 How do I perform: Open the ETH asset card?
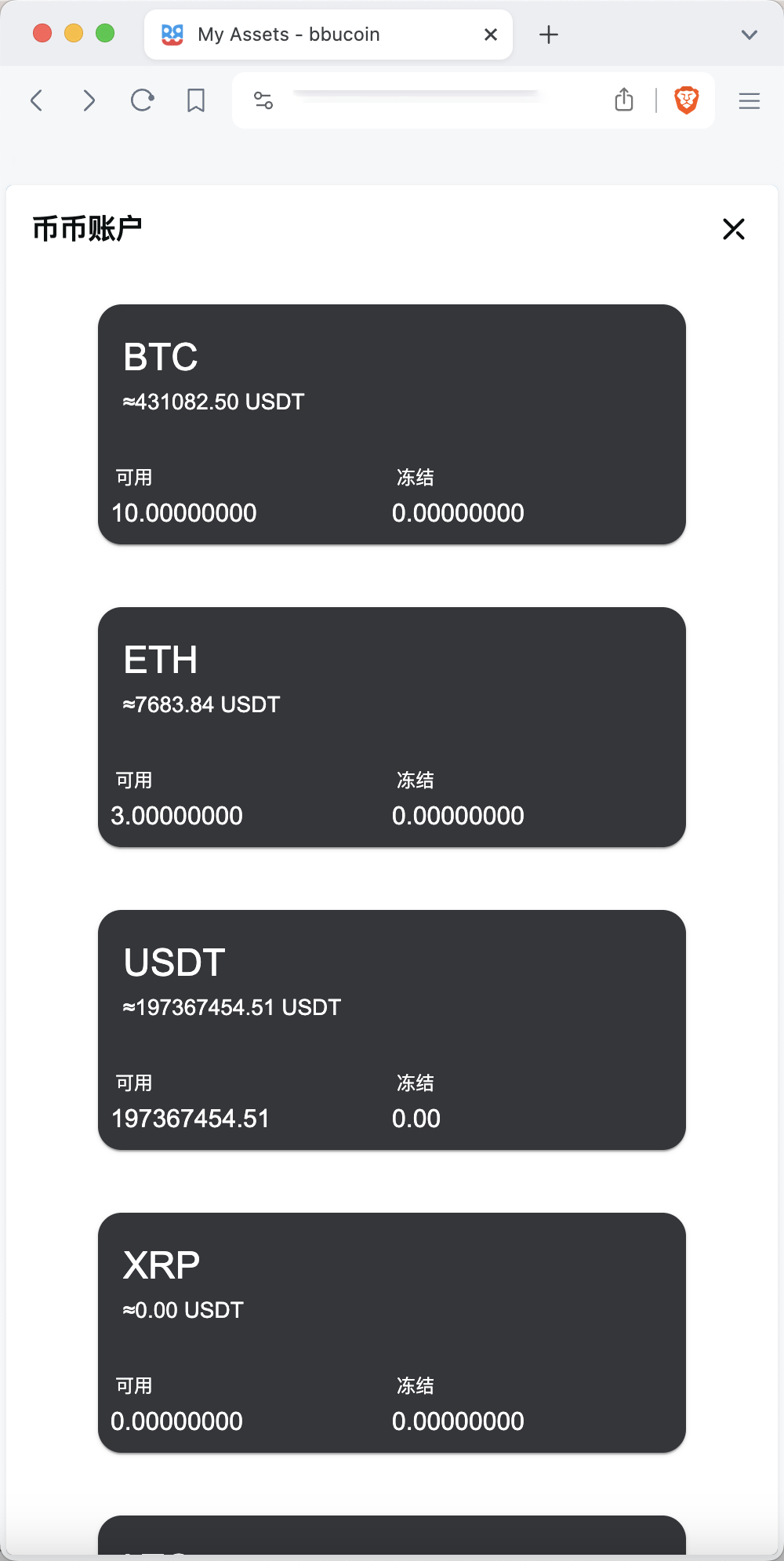[392, 727]
